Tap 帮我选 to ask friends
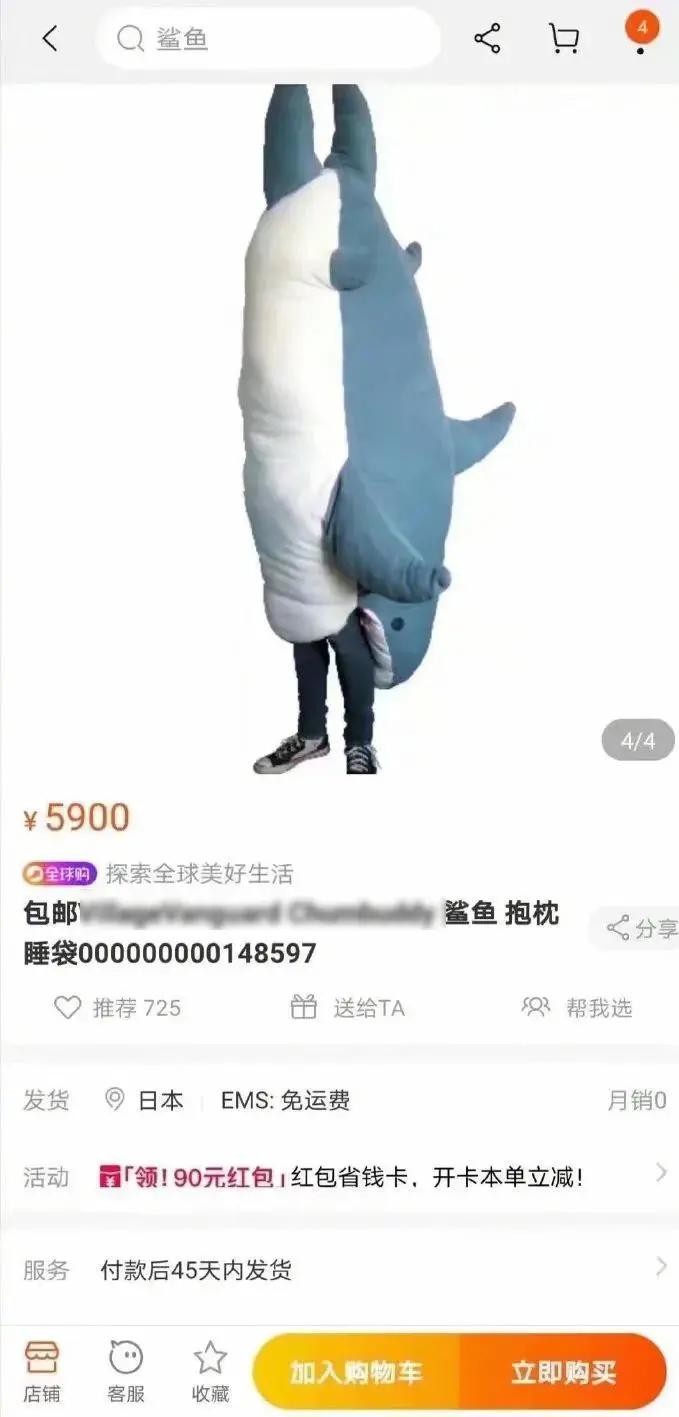 (x=577, y=1008)
